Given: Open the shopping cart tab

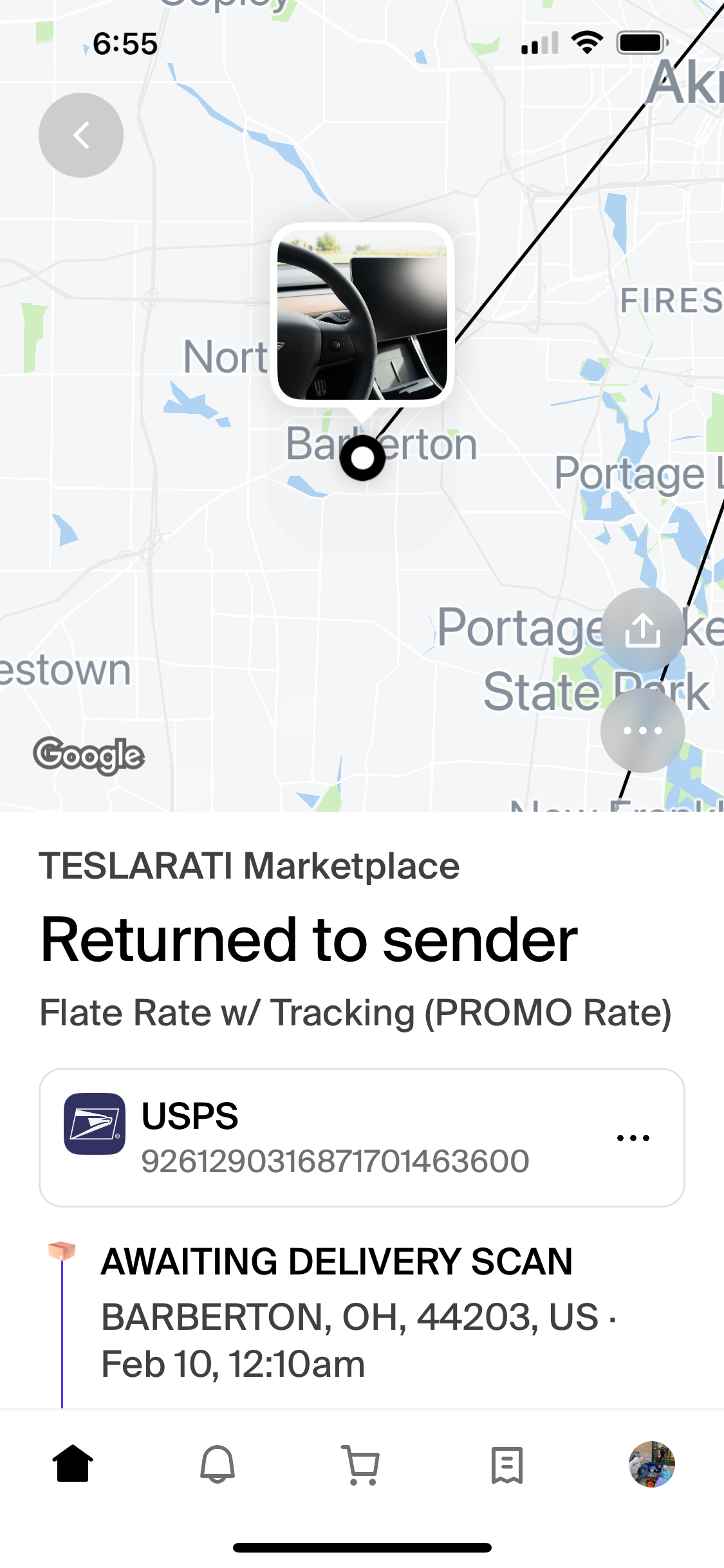Looking at the screenshot, I should [x=362, y=1464].
